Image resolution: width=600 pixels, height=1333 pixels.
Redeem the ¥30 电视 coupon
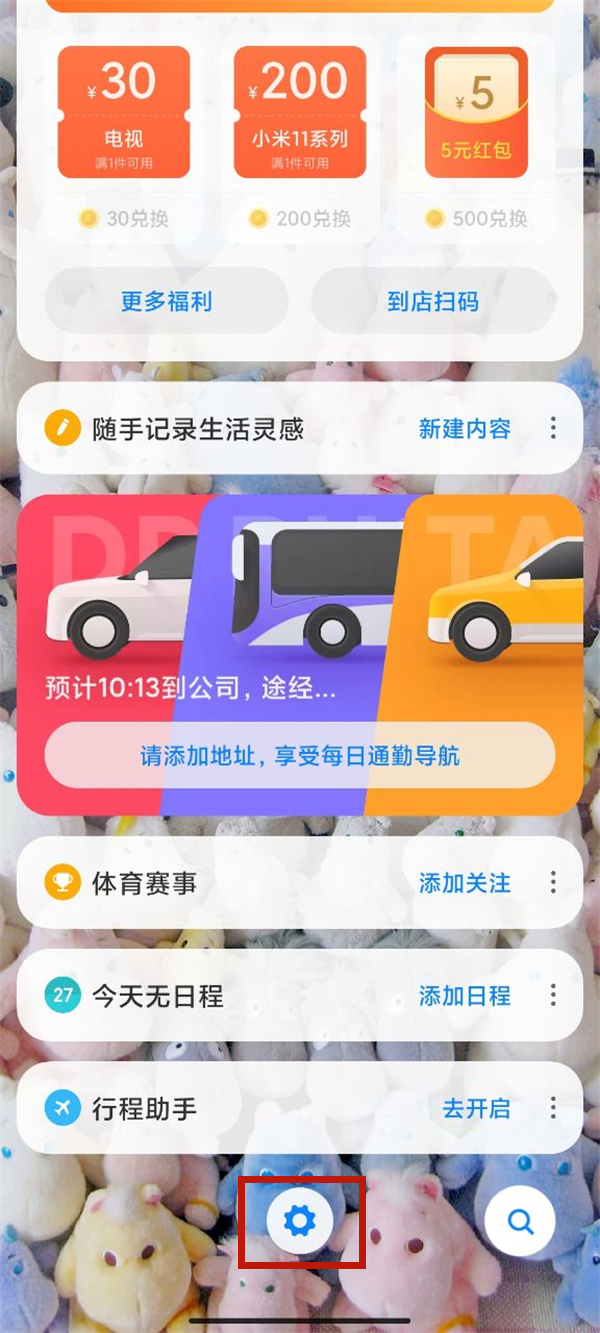[x=124, y=112]
